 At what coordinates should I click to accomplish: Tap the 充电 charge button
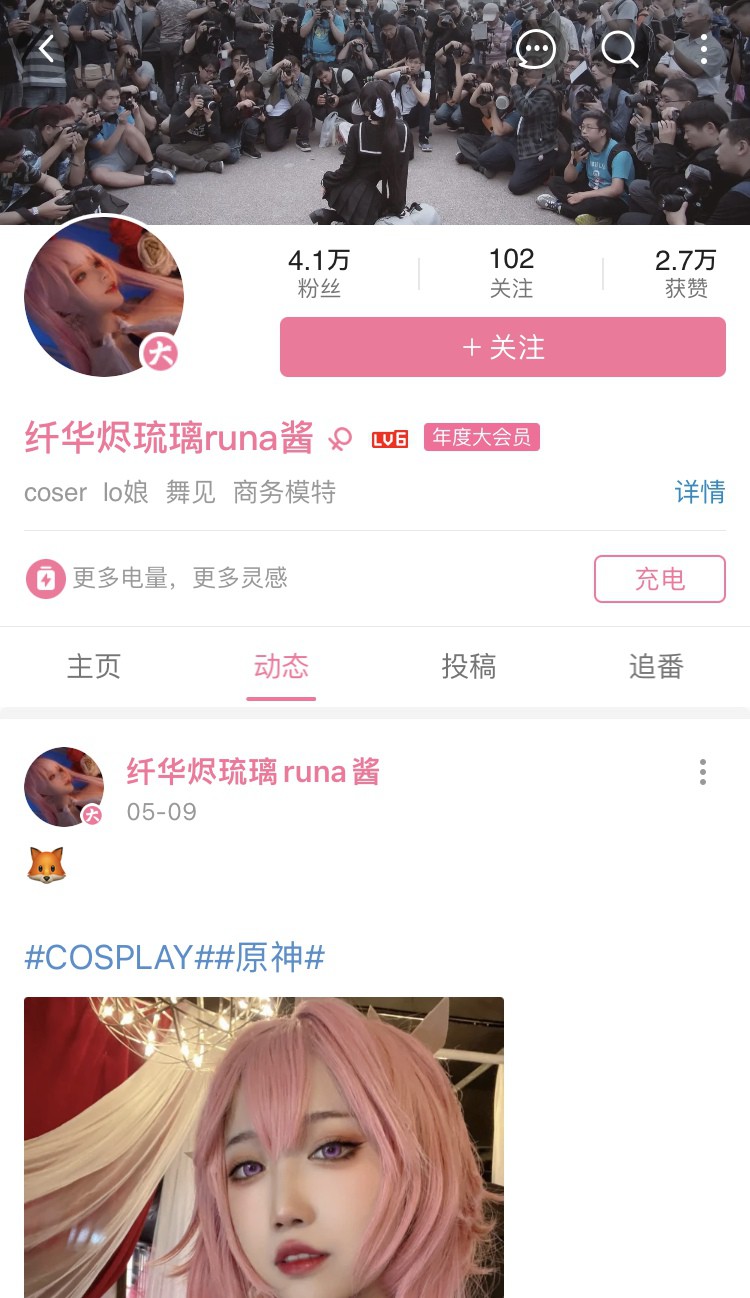(659, 579)
